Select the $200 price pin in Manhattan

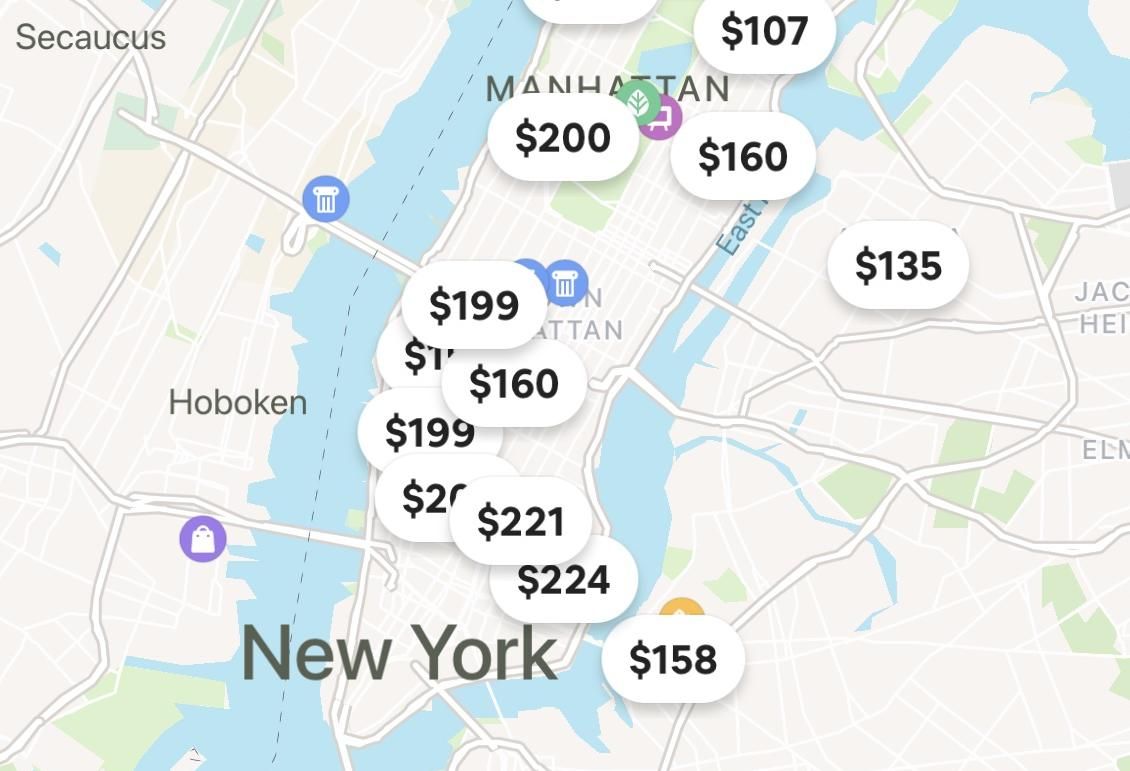[563, 137]
